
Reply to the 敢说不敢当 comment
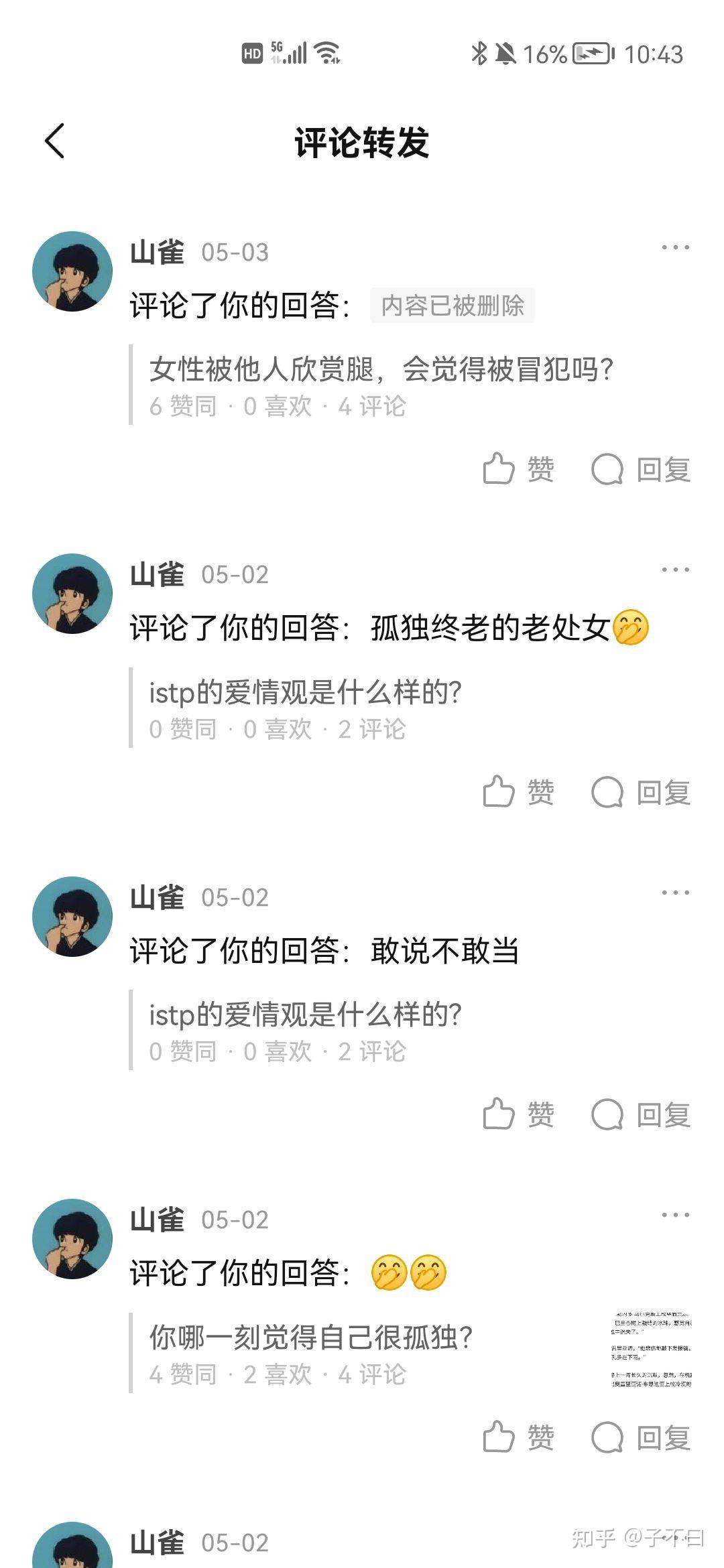(641, 1114)
